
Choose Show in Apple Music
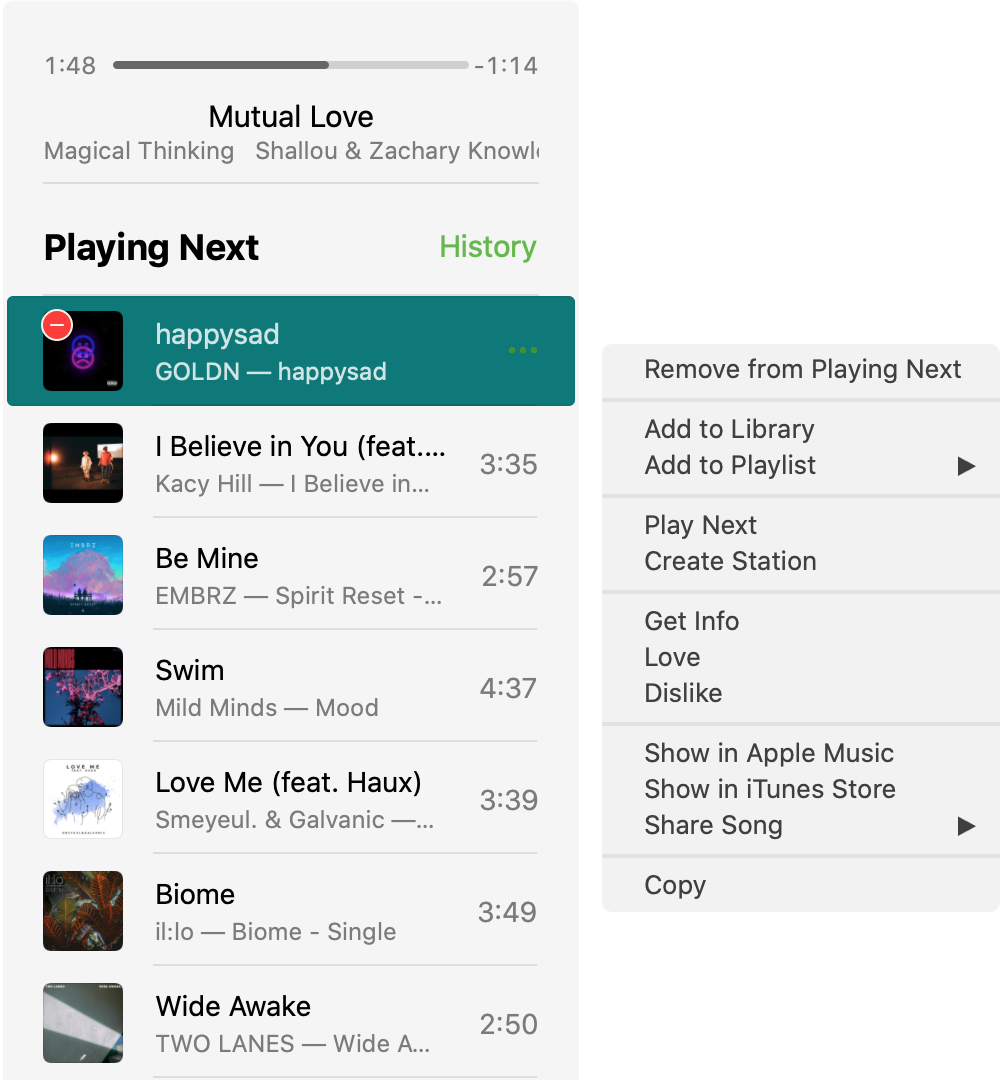coord(801,754)
